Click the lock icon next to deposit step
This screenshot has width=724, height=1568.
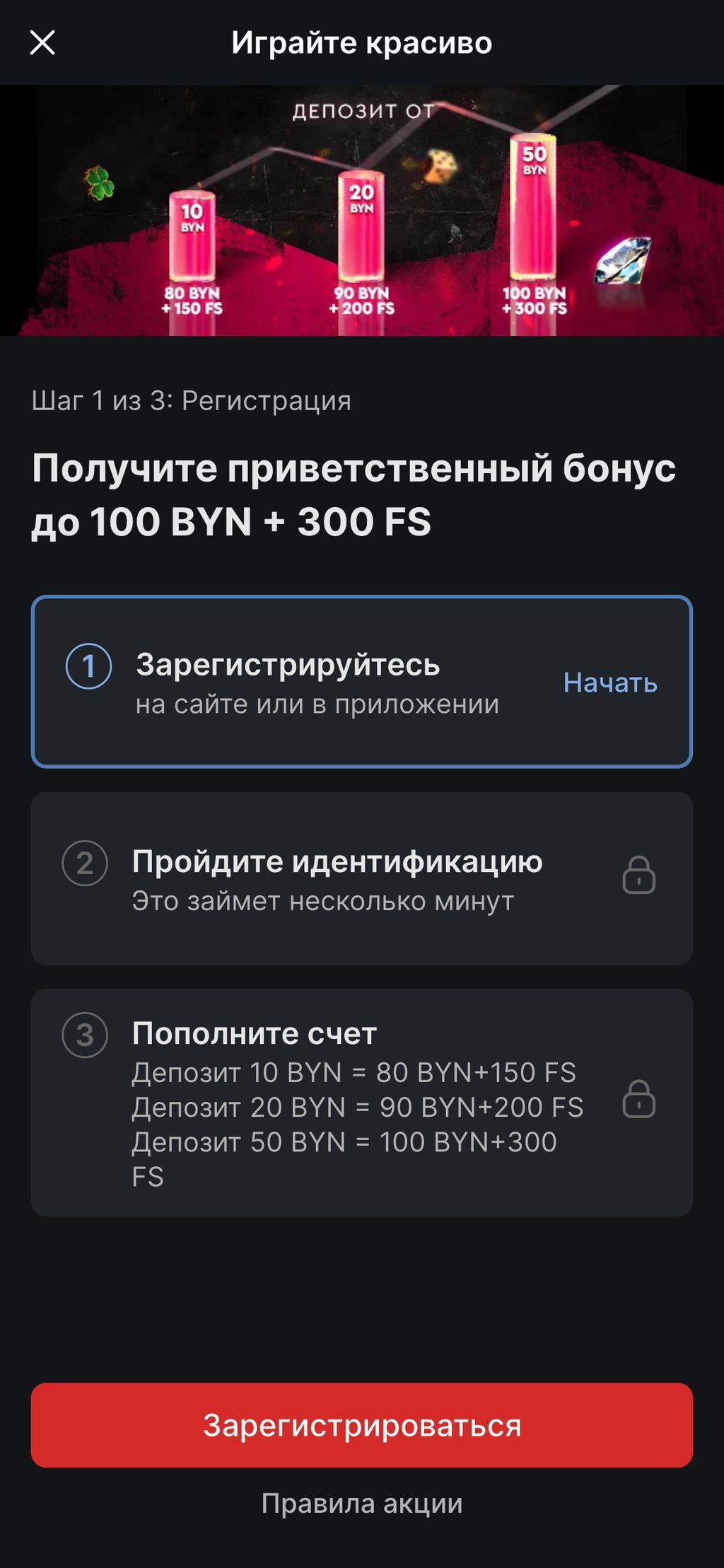pyautogui.click(x=638, y=1103)
